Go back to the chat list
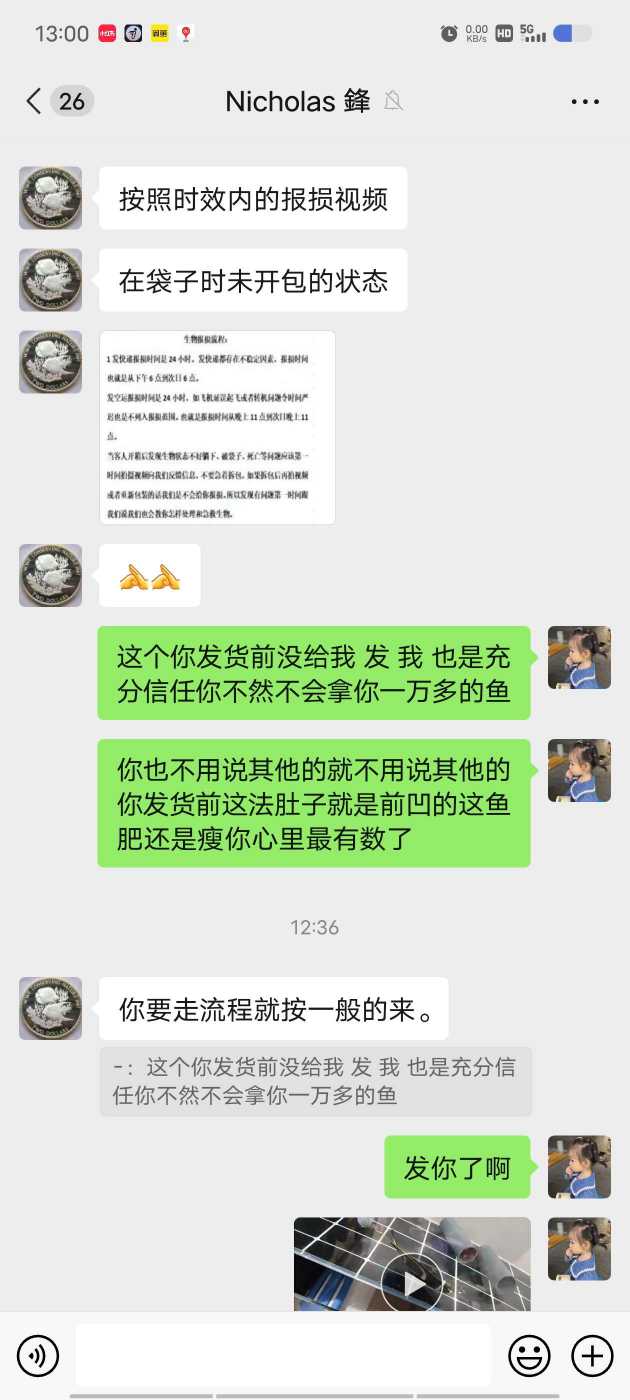This screenshot has height=1400, width=630. (x=34, y=101)
